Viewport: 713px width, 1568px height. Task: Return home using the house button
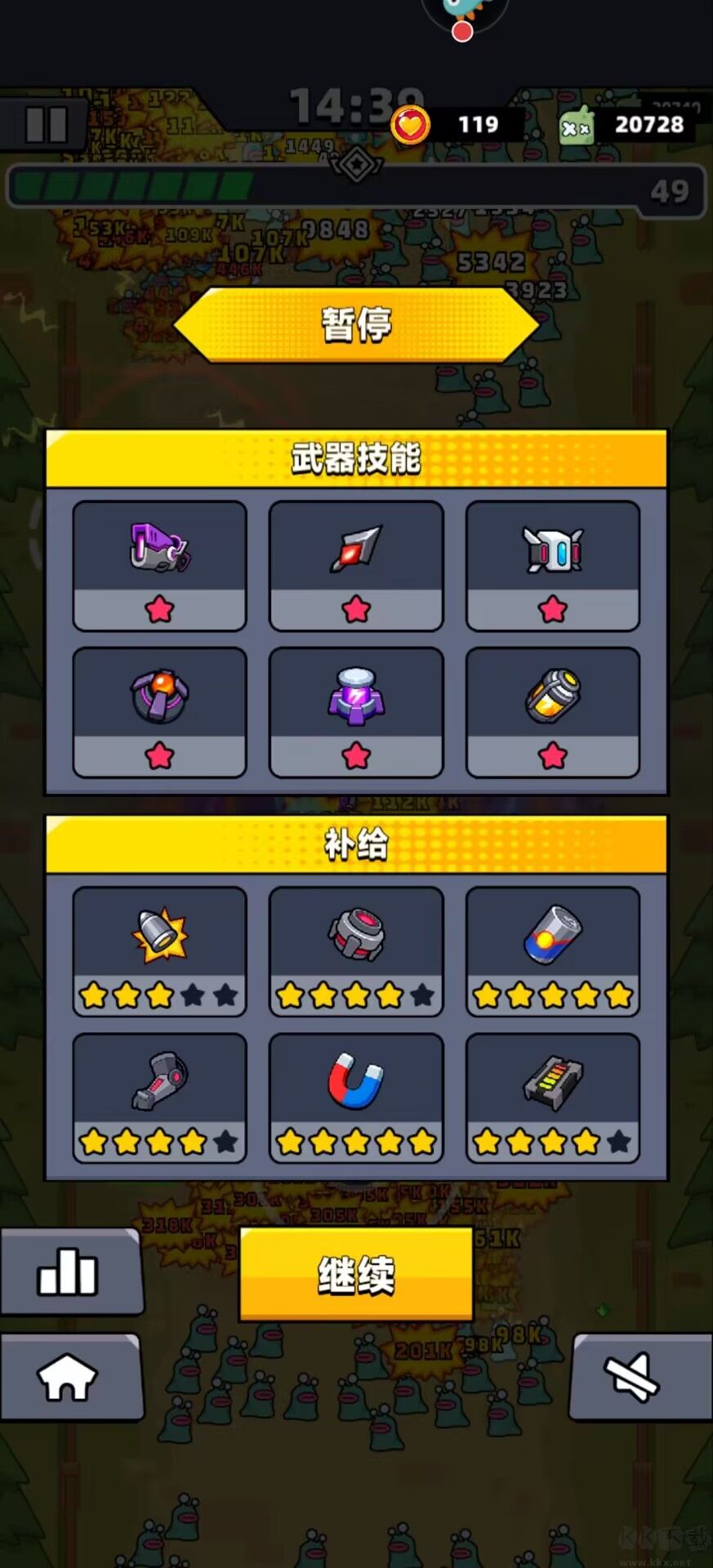coord(72,1377)
